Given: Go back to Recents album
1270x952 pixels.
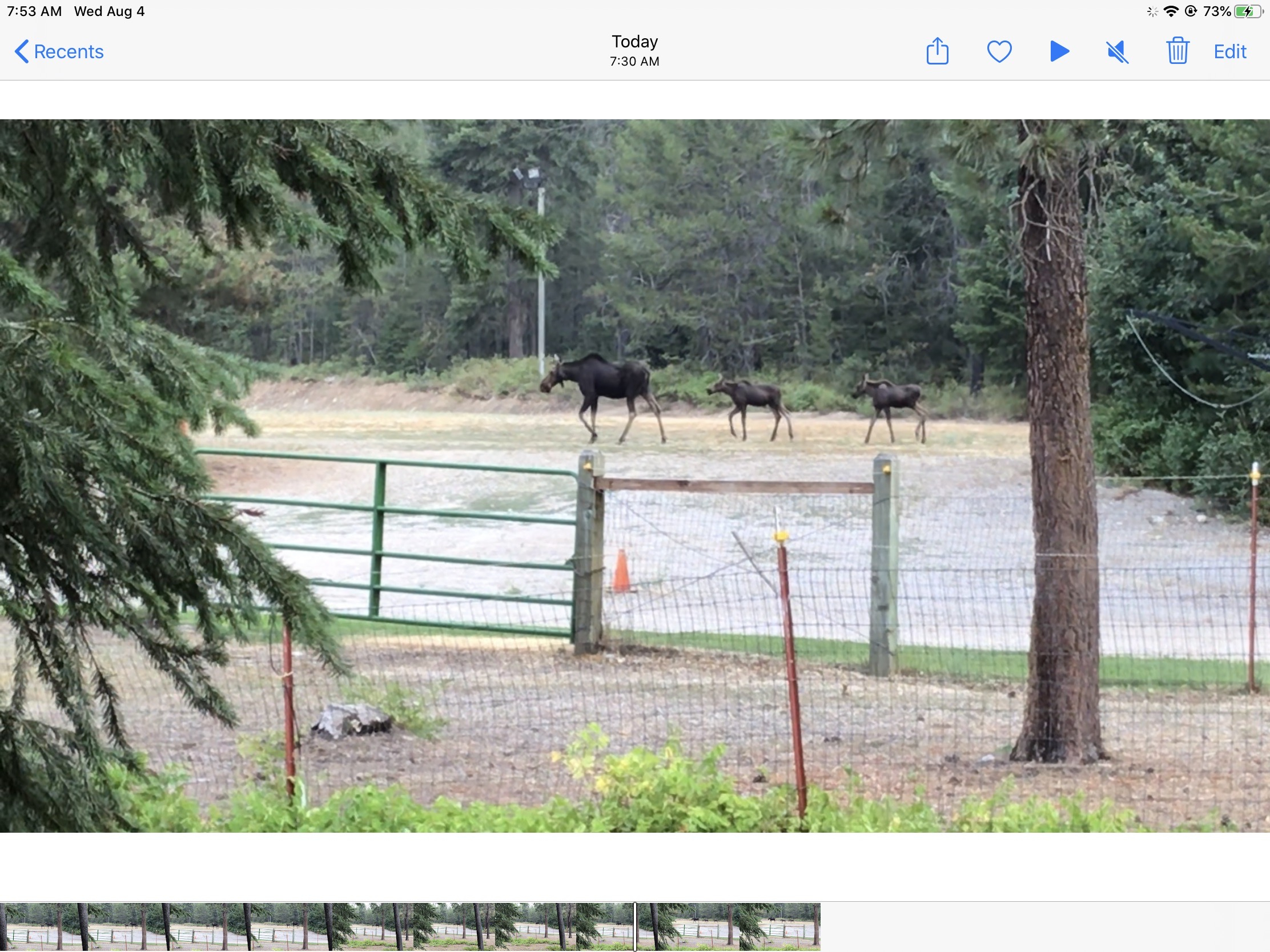Looking at the screenshot, I should [x=59, y=51].
